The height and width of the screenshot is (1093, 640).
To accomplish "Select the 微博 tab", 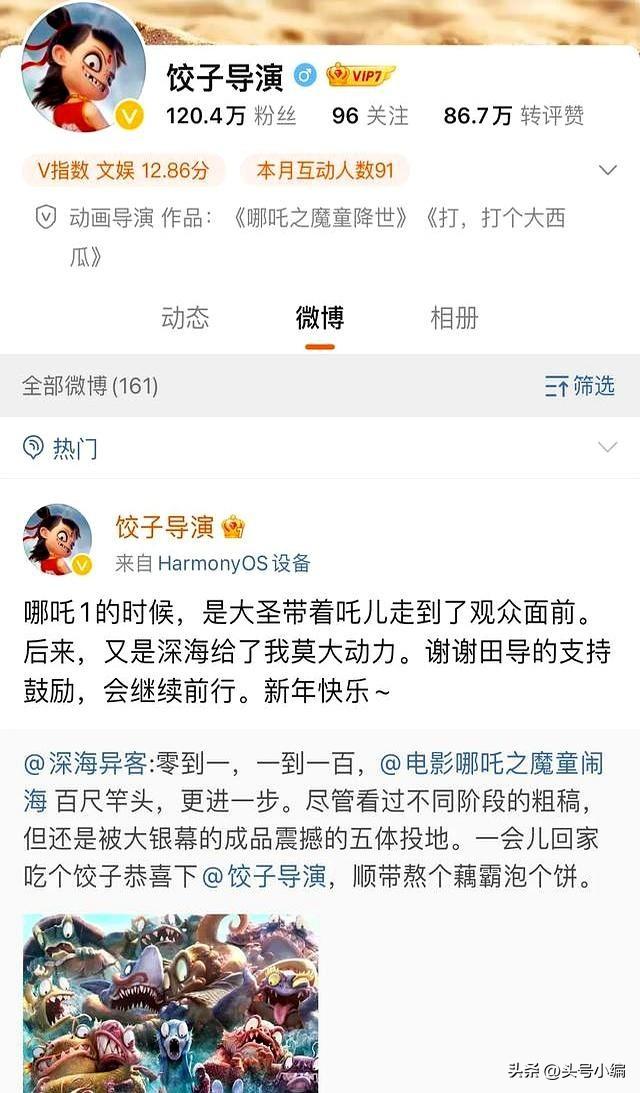I will pyautogui.click(x=319, y=318).
